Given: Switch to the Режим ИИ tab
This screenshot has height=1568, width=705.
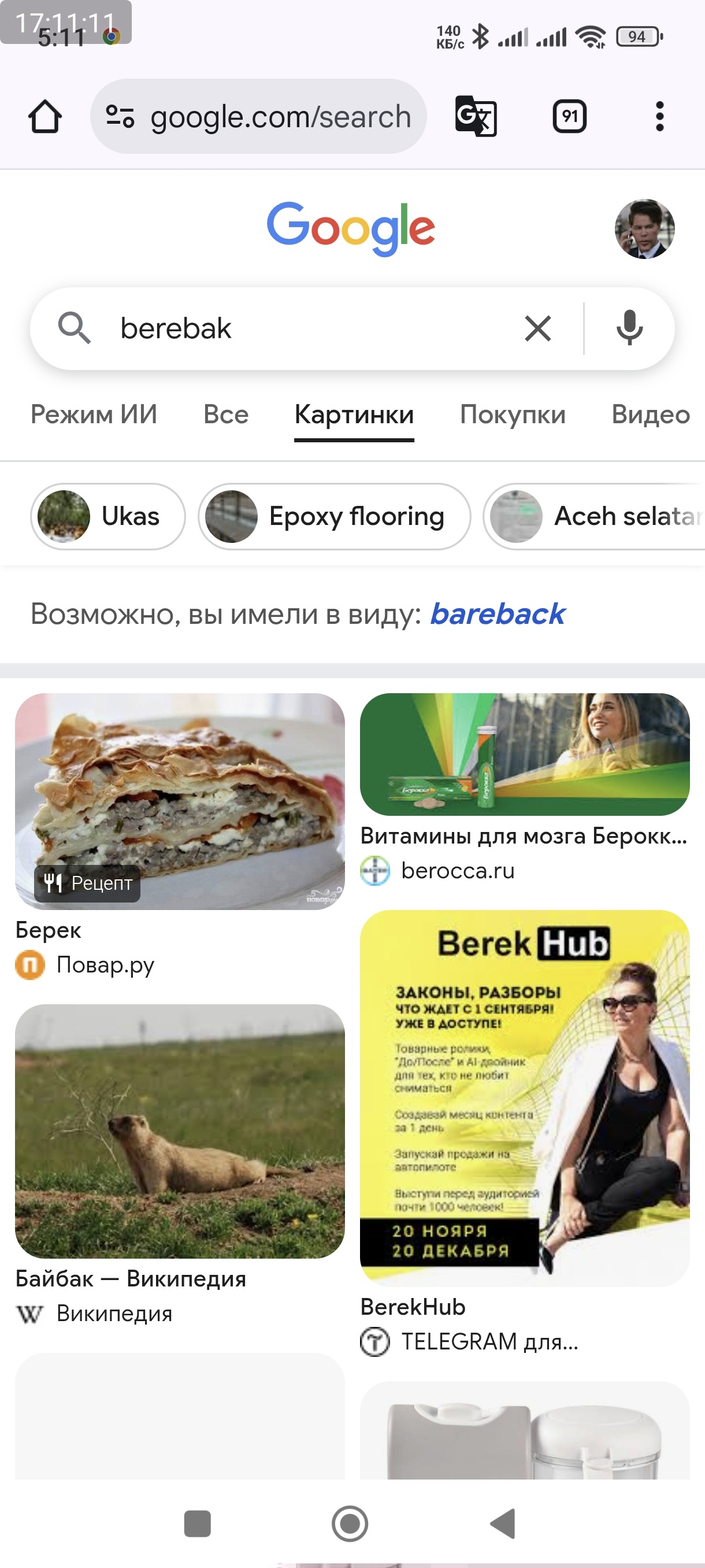Looking at the screenshot, I should (94, 415).
